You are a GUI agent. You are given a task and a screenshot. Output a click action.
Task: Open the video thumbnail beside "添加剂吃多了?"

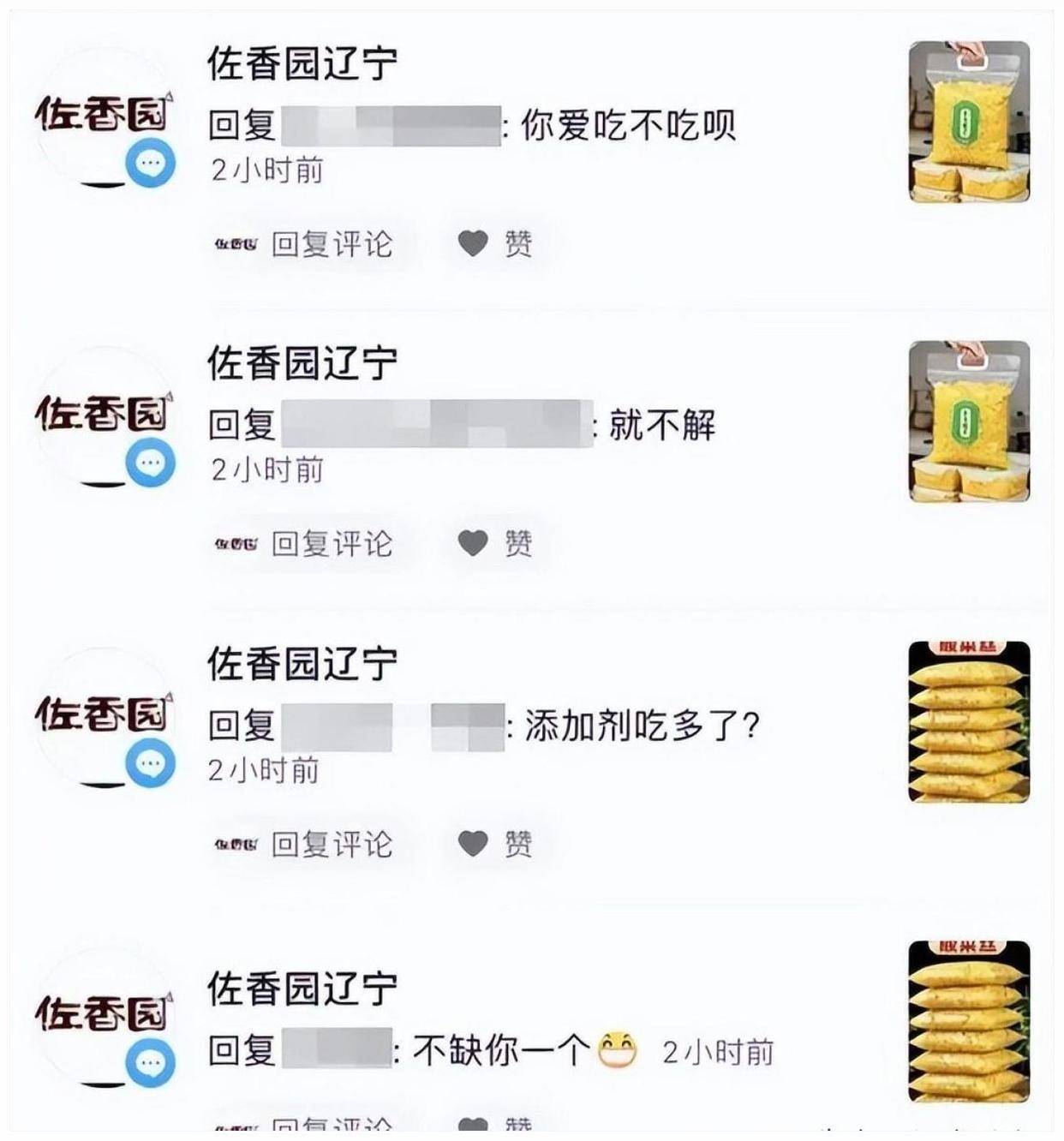(969, 722)
